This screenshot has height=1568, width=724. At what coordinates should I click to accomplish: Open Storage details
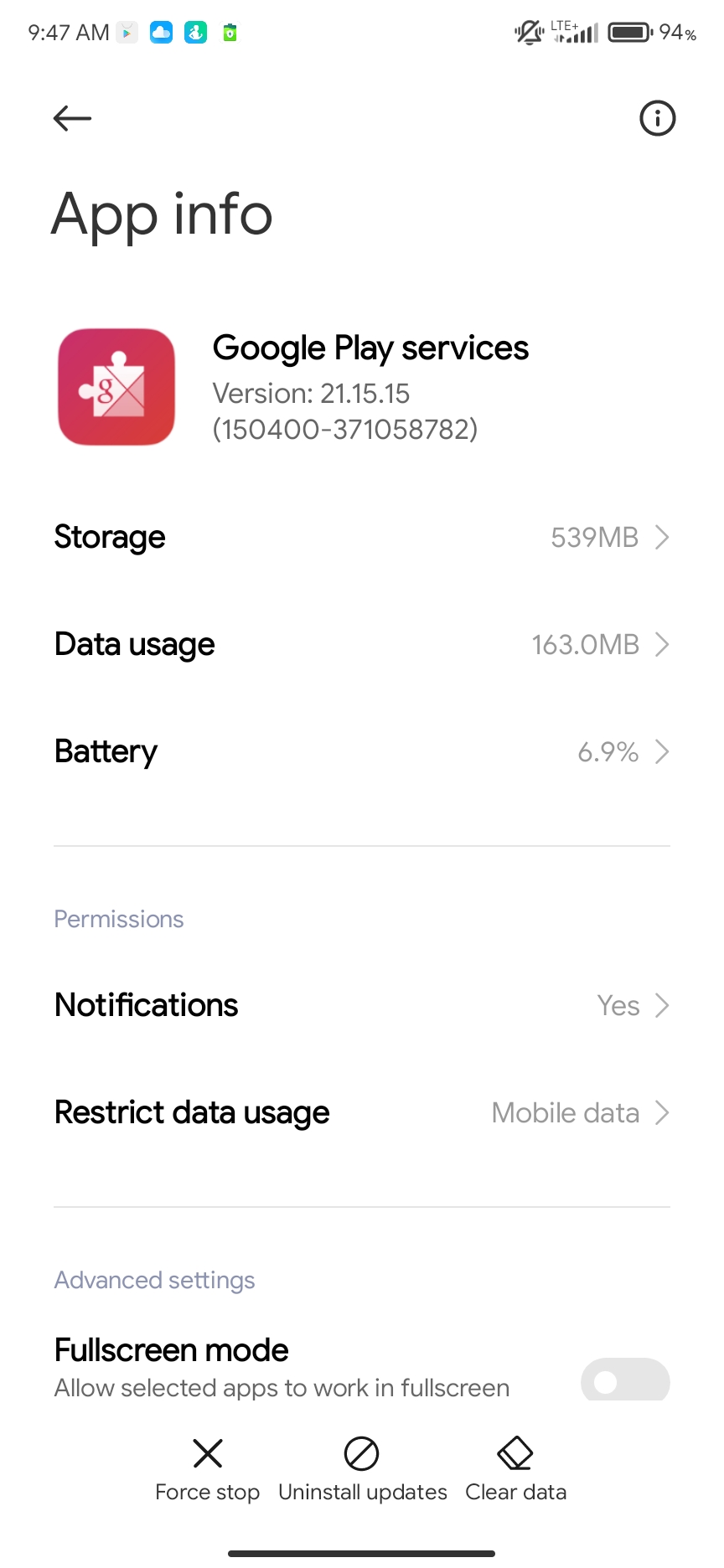[x=362, y=537]
